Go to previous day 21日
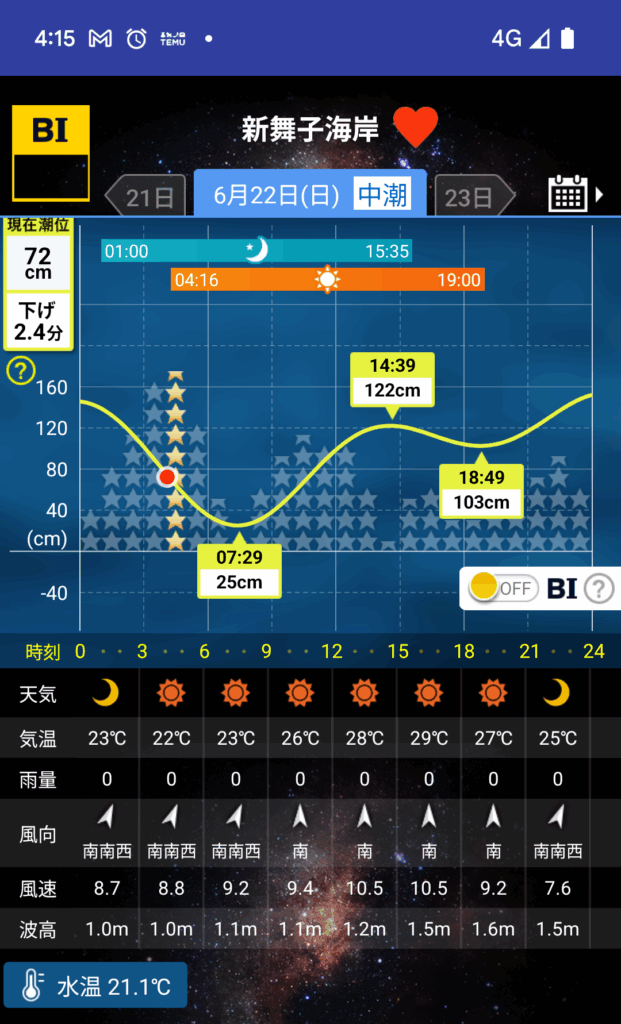 click(148, 196)
